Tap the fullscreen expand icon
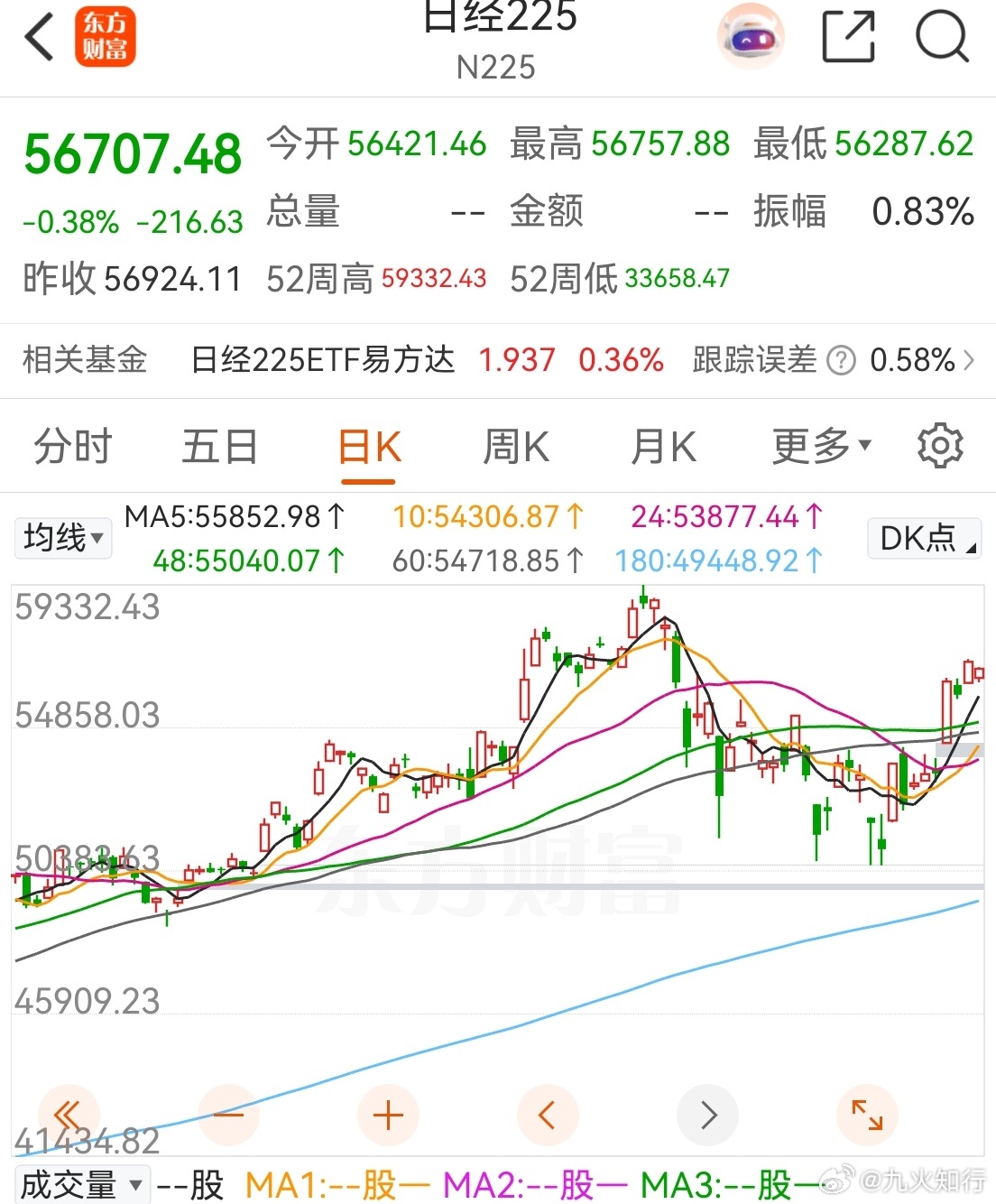996x1204 pixels. (866, 1115)
